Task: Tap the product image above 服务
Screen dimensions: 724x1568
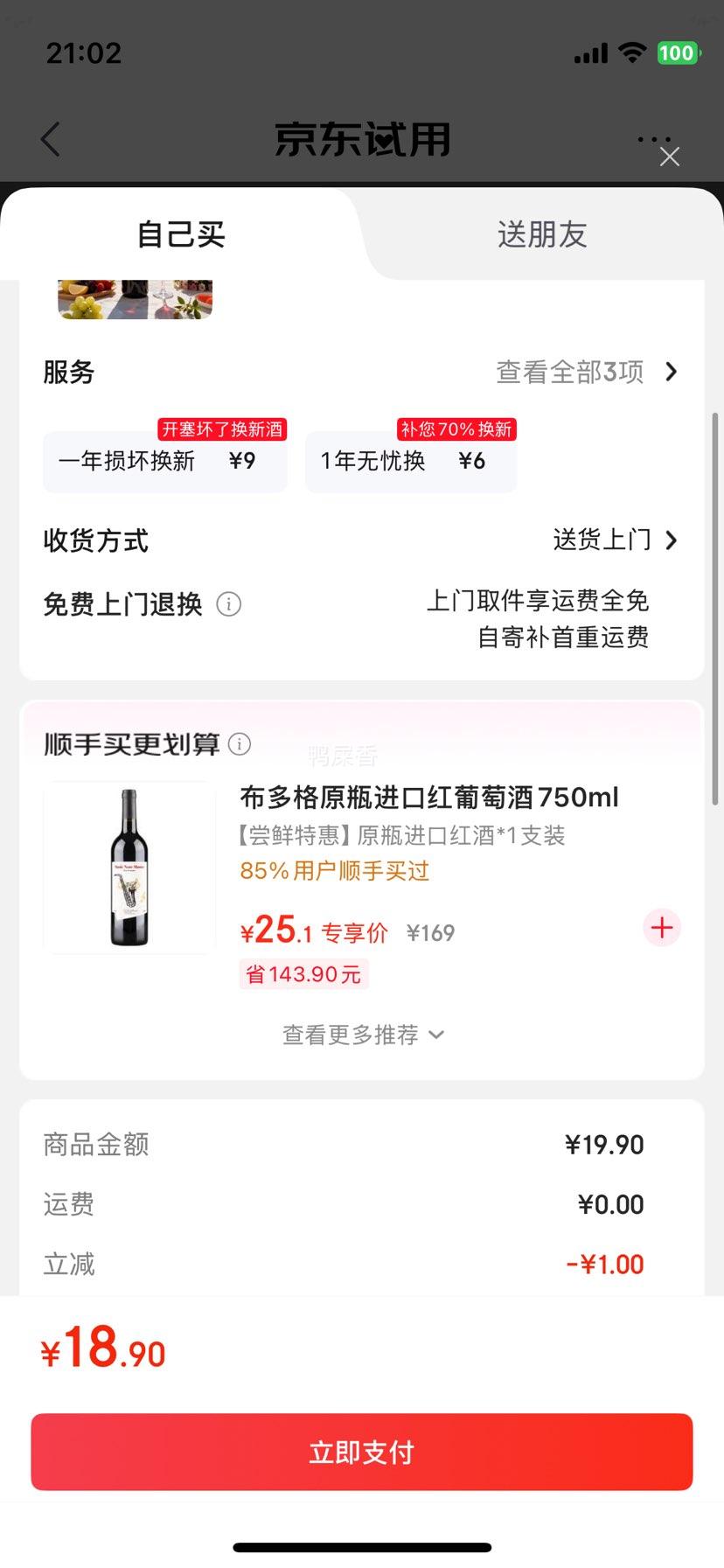Action: [135, 300]
